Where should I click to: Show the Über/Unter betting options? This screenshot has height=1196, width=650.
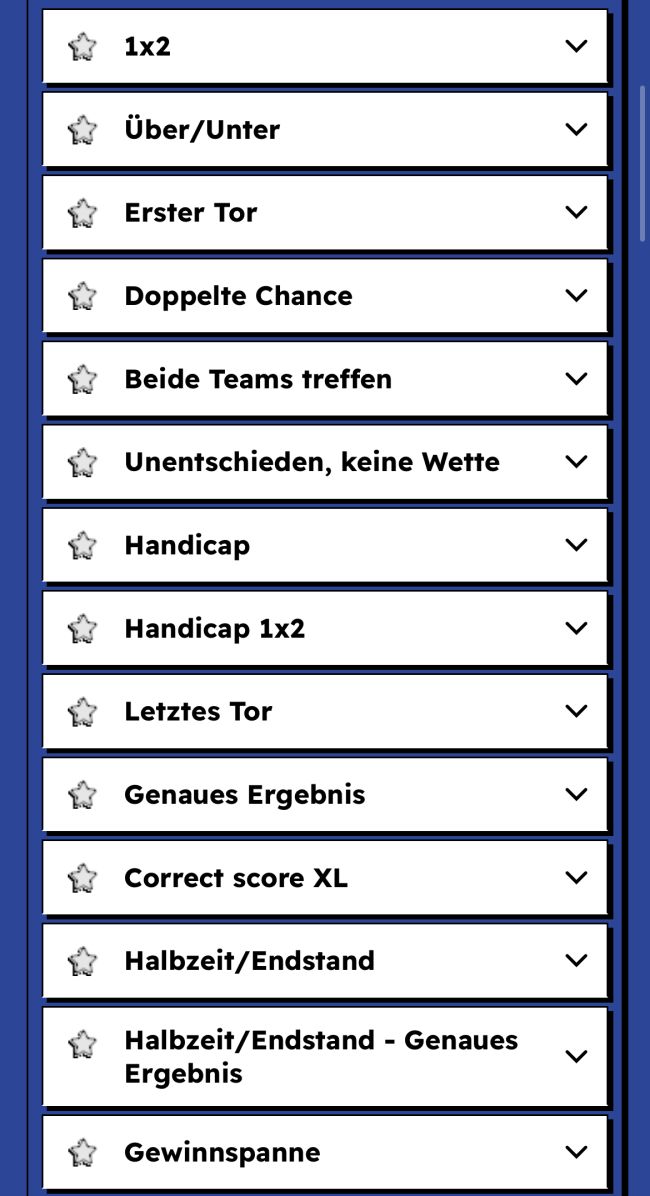pos(575,129)
